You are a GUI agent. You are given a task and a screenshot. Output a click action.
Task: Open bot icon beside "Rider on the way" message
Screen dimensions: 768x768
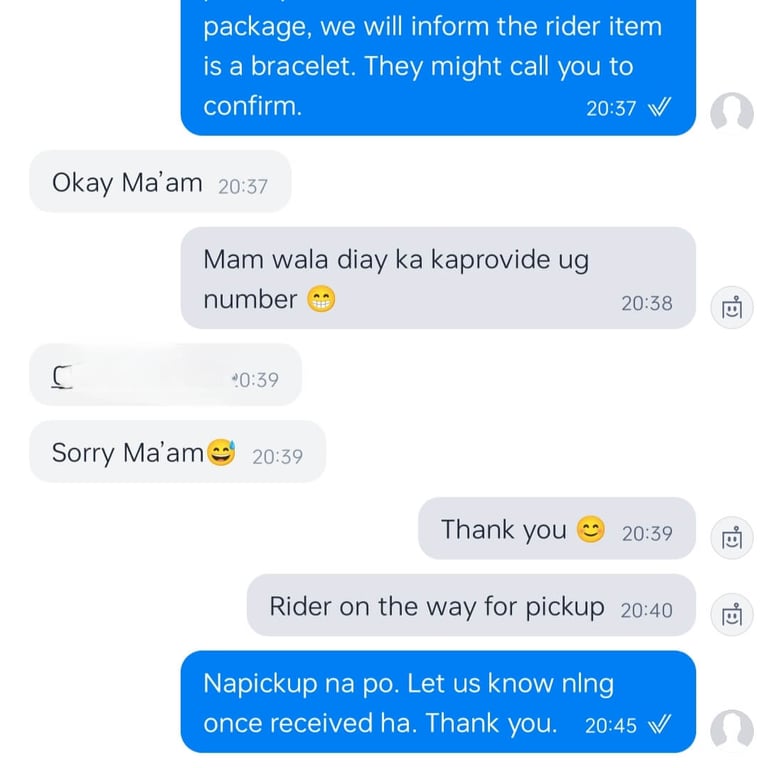(x=732, y=614)
